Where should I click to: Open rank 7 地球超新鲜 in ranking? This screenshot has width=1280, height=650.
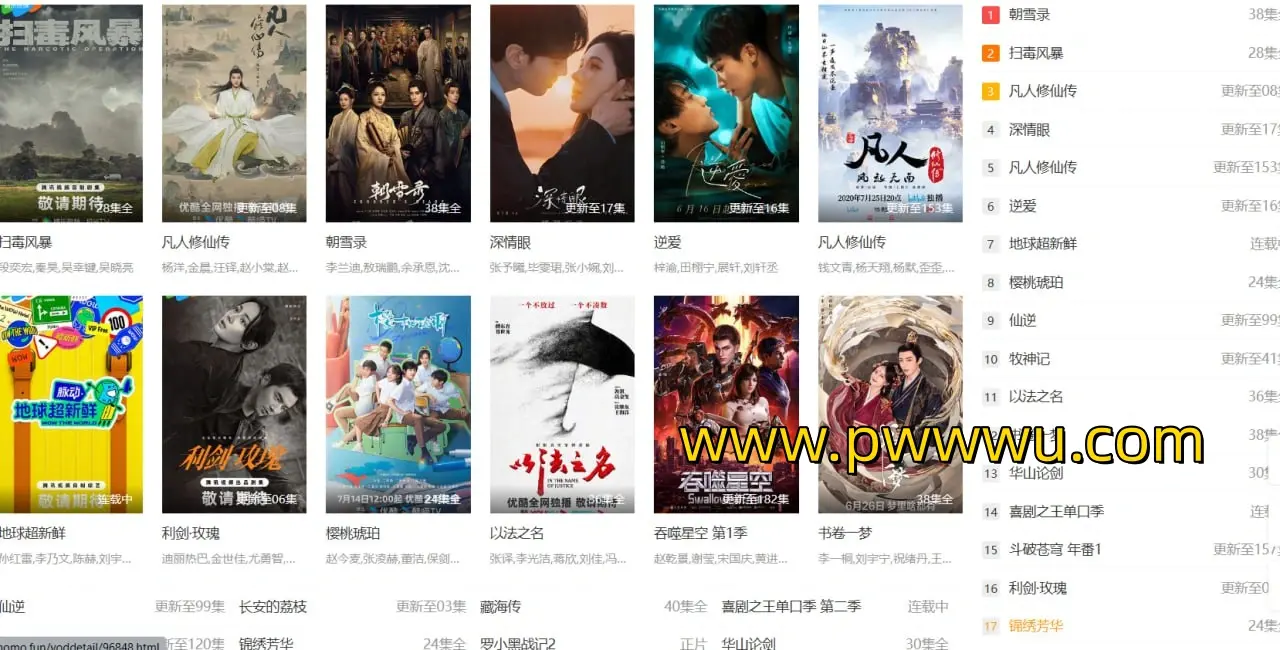[1042, 244]
